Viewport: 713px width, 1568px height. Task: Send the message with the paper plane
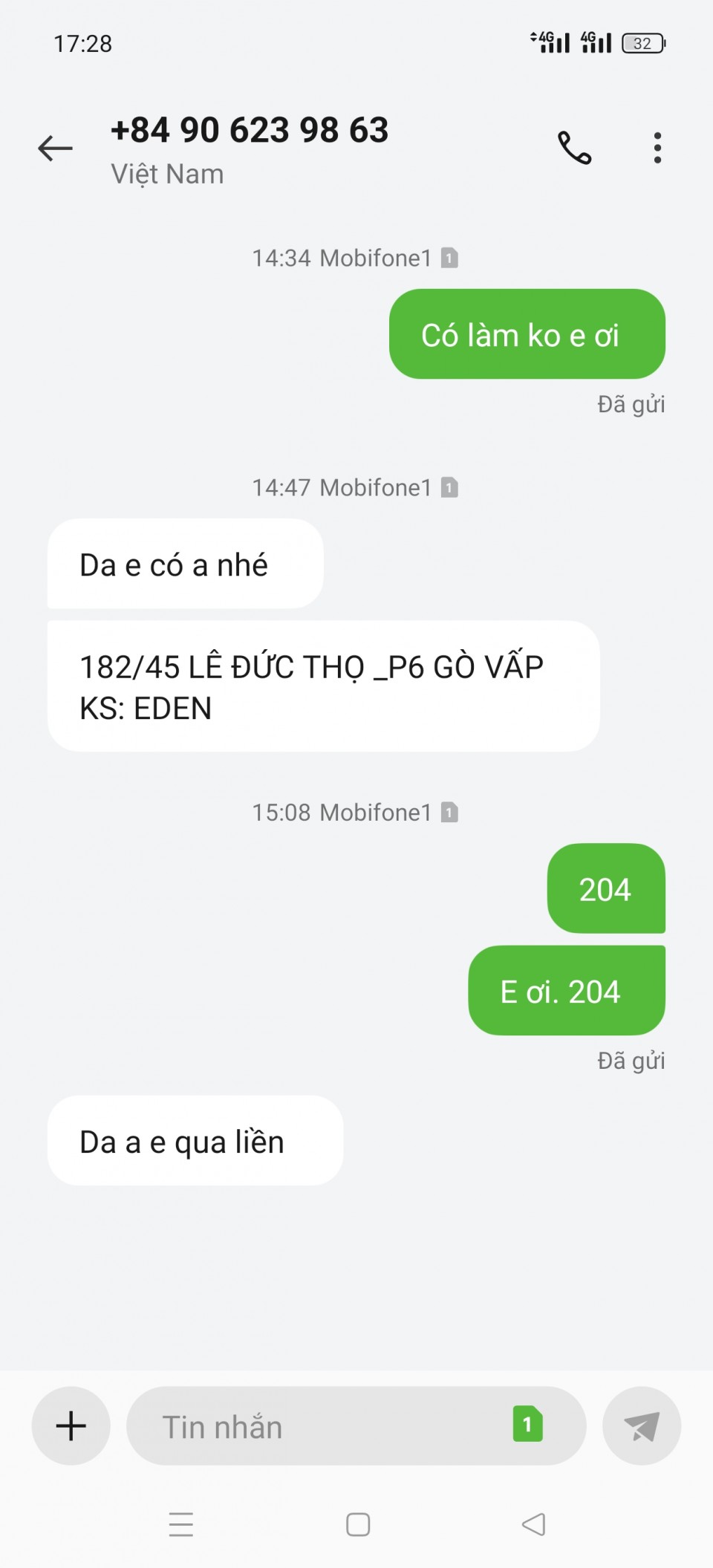pos(642,1425)
